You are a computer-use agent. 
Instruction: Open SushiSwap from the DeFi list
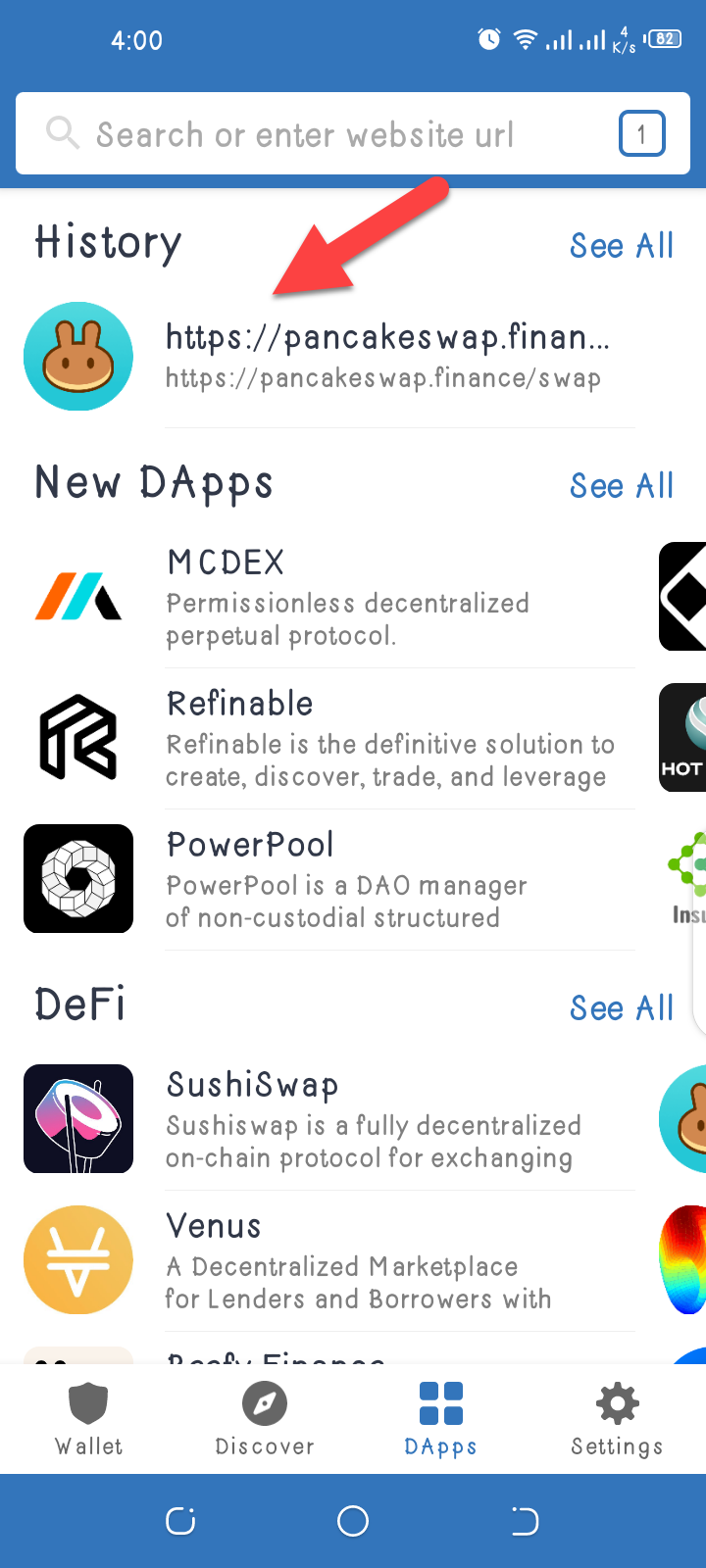(329, 1119)
